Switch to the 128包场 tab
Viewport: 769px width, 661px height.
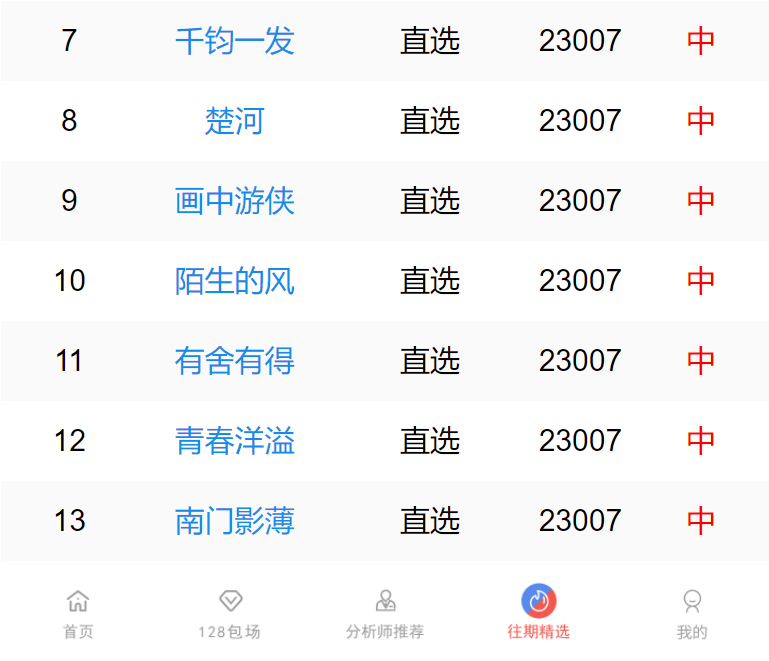coord(230,613)
